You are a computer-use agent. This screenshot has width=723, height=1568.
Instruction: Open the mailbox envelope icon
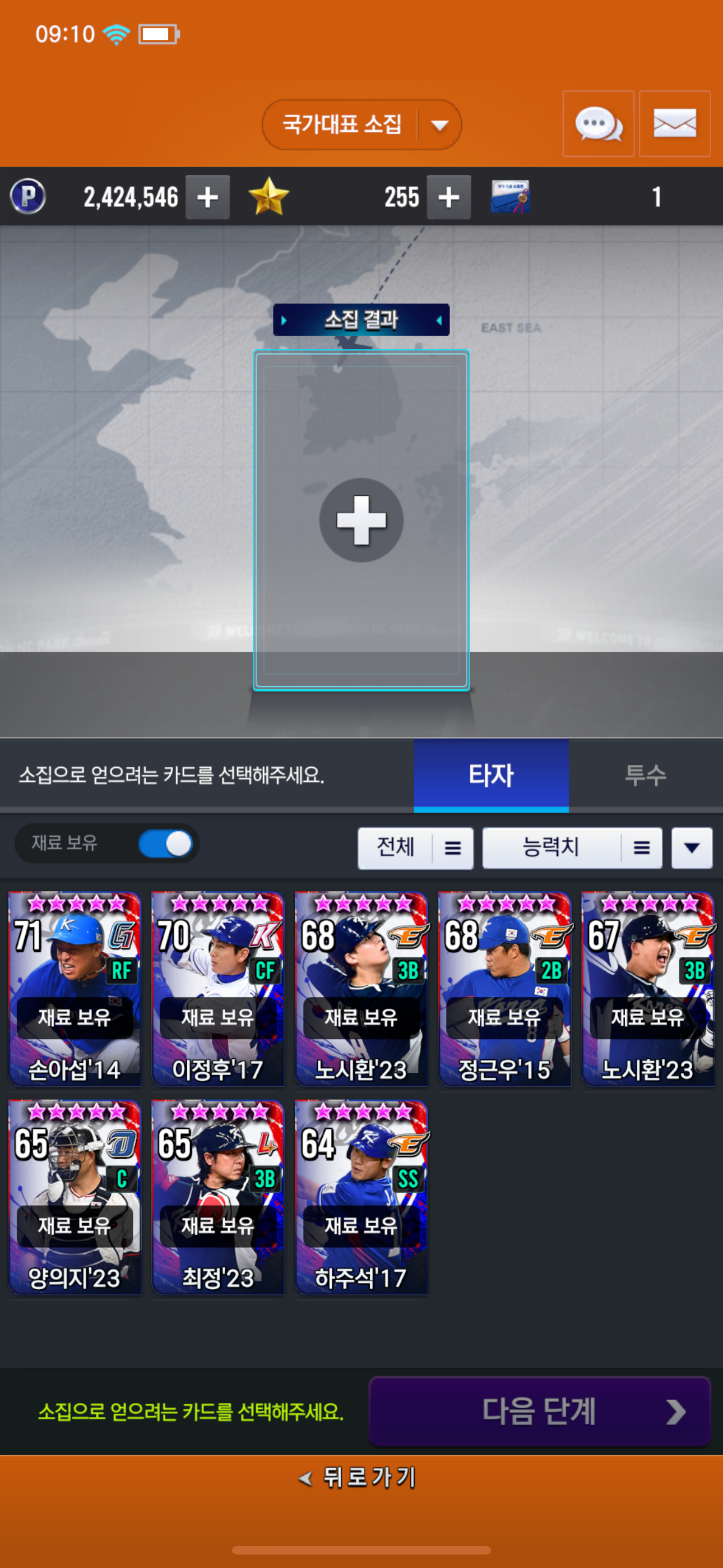click(x=674, y=124)
